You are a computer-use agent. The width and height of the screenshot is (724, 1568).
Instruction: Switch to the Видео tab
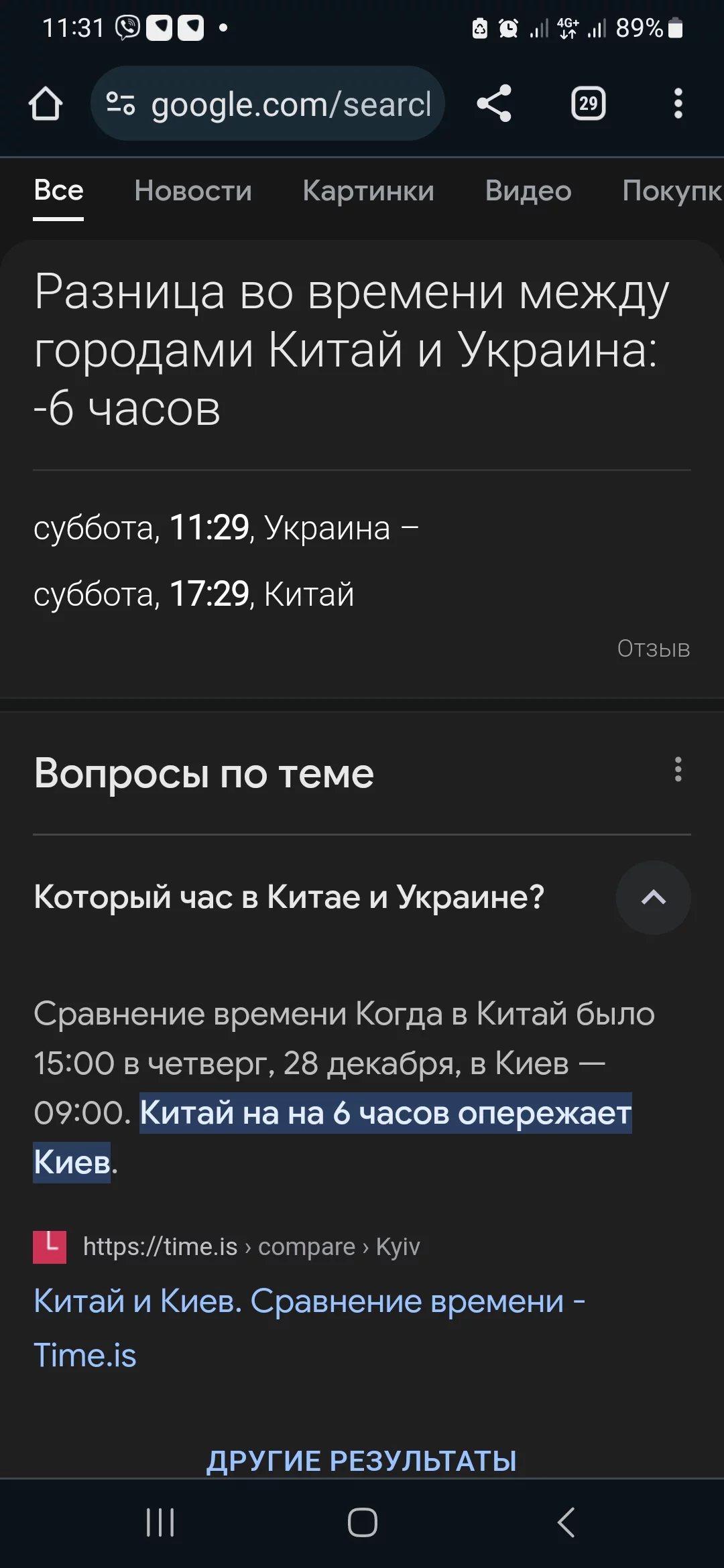(528, 191)
